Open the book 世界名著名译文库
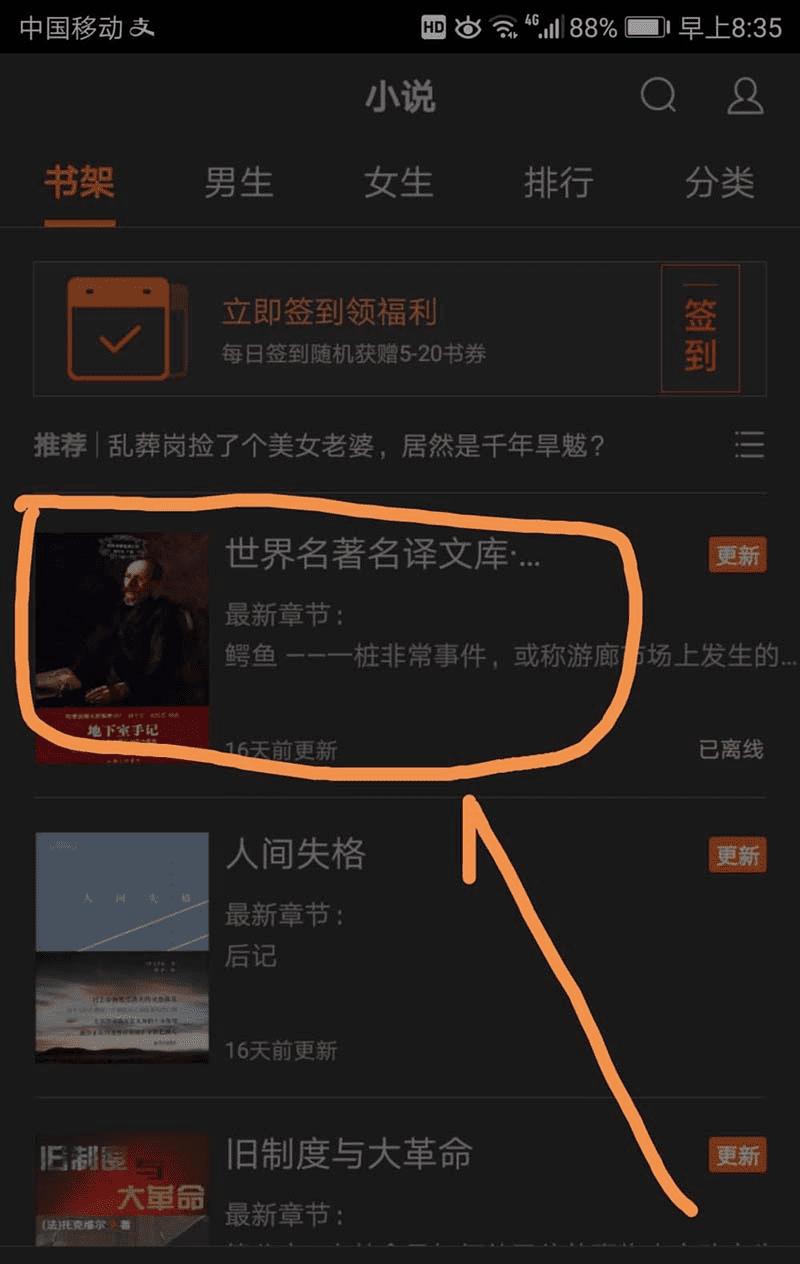Image resolution: width=800 pixels, height=1264 pixels. [382, 554]
